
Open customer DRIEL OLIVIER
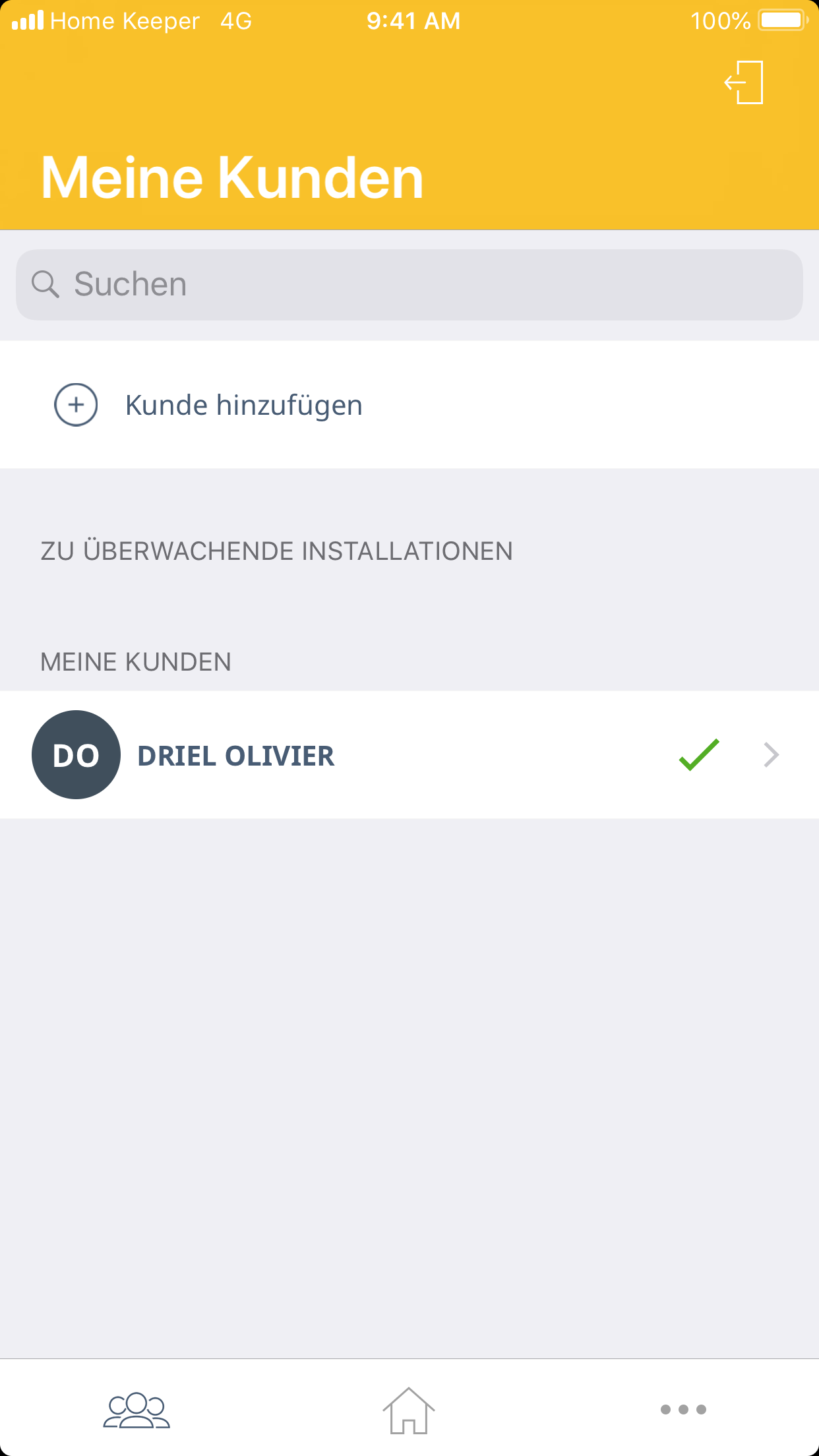pyautogui.click(x=409, y=755)
